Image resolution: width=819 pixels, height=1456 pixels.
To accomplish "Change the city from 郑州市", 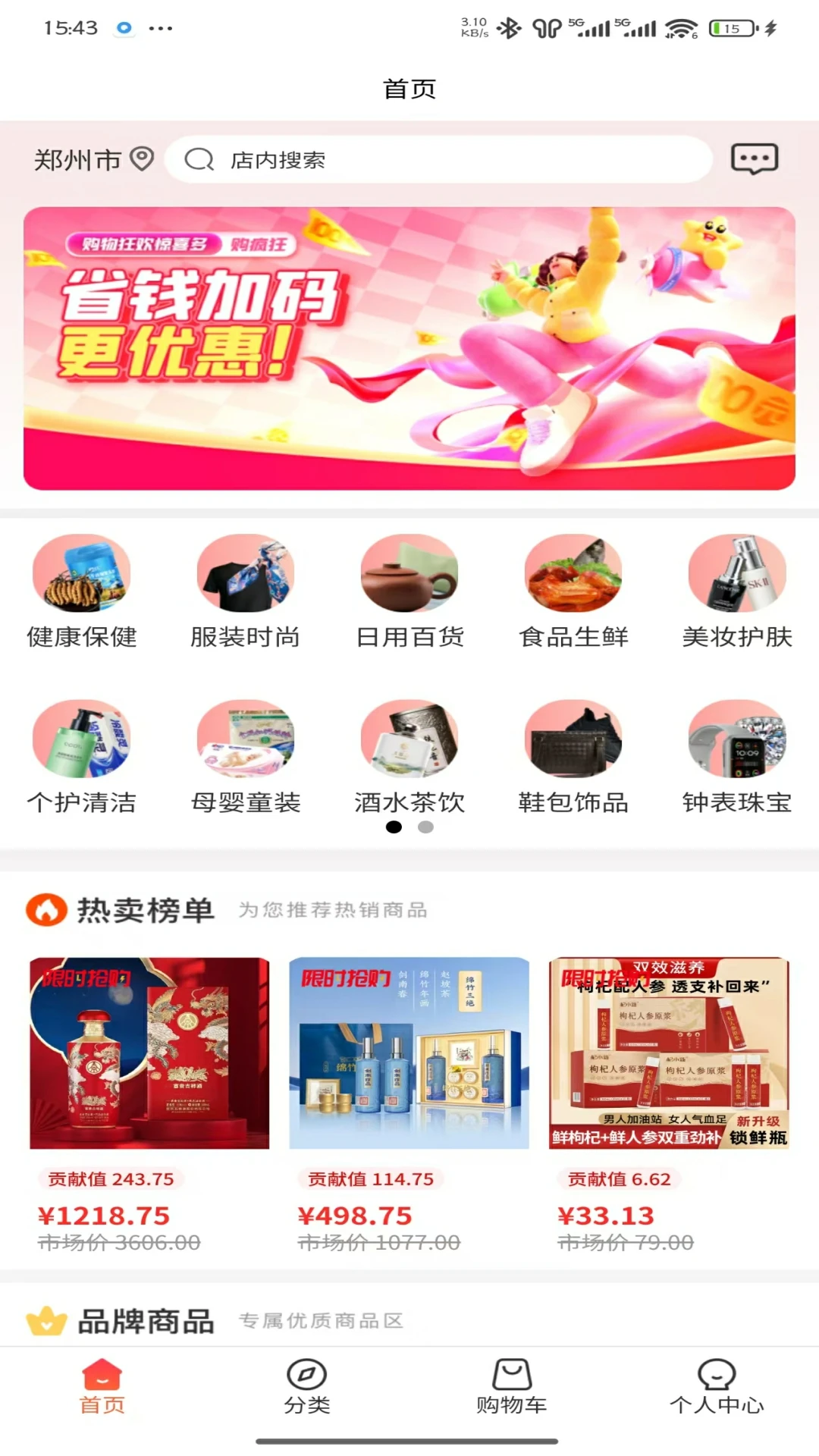I will coord(93,160).
